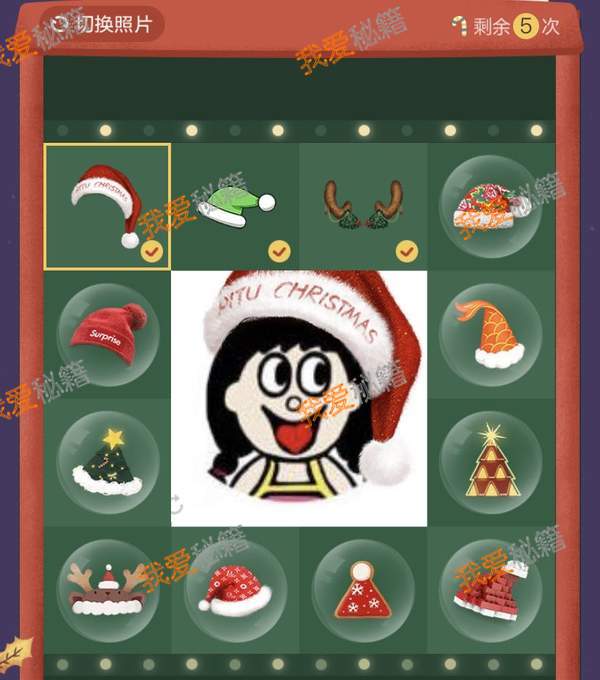This screenshot has height=680, width=600.
Task: Pick the reindeer antlers with holly
Action: pos(363,204)
